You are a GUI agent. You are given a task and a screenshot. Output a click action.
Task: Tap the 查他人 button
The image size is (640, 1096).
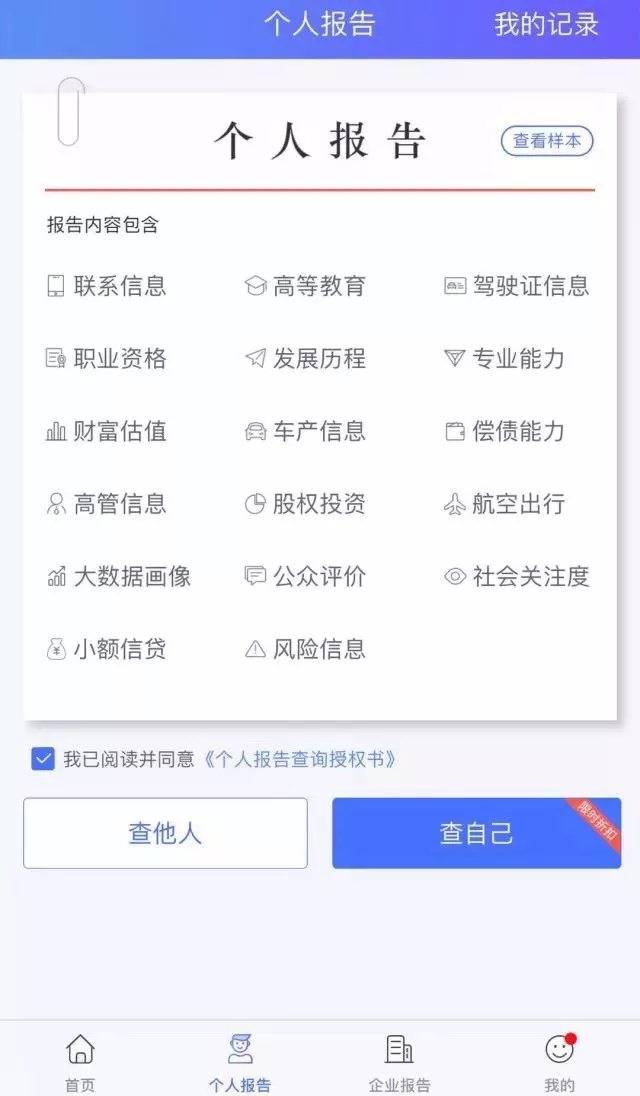coord(165,833)
